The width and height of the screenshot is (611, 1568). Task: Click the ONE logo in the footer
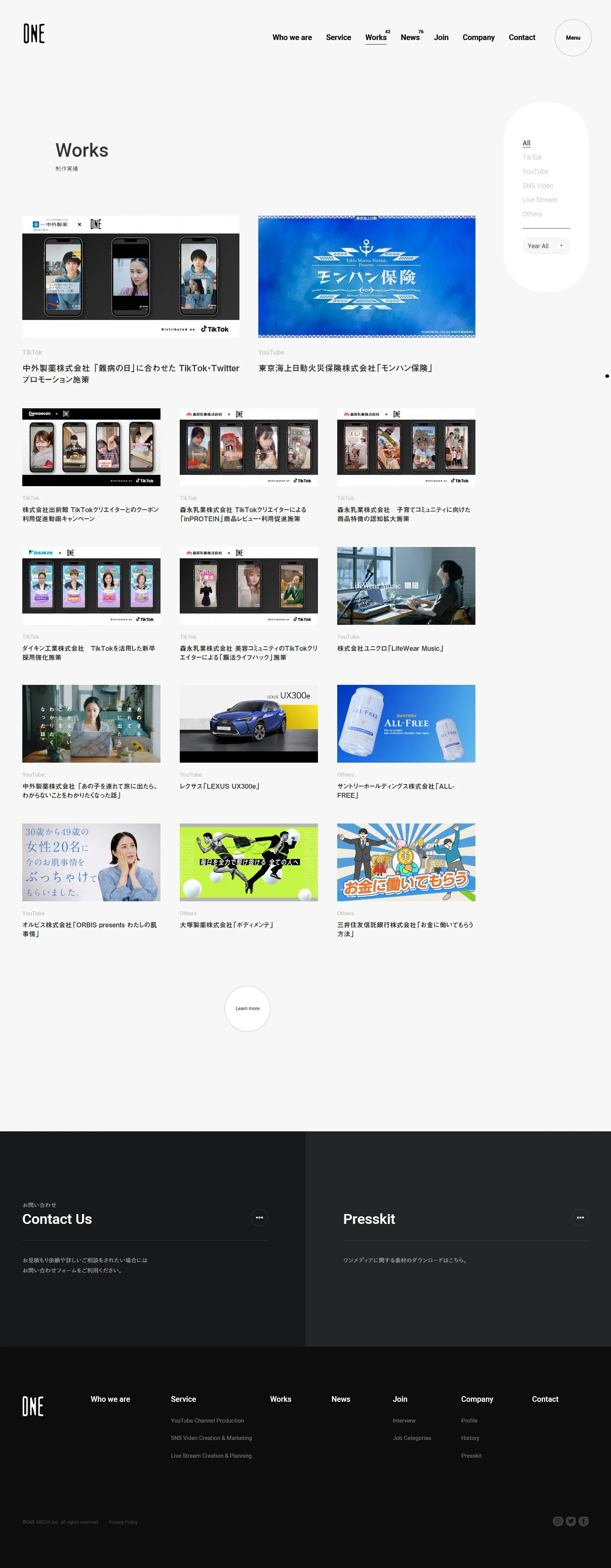click(x=32, y=1407)
